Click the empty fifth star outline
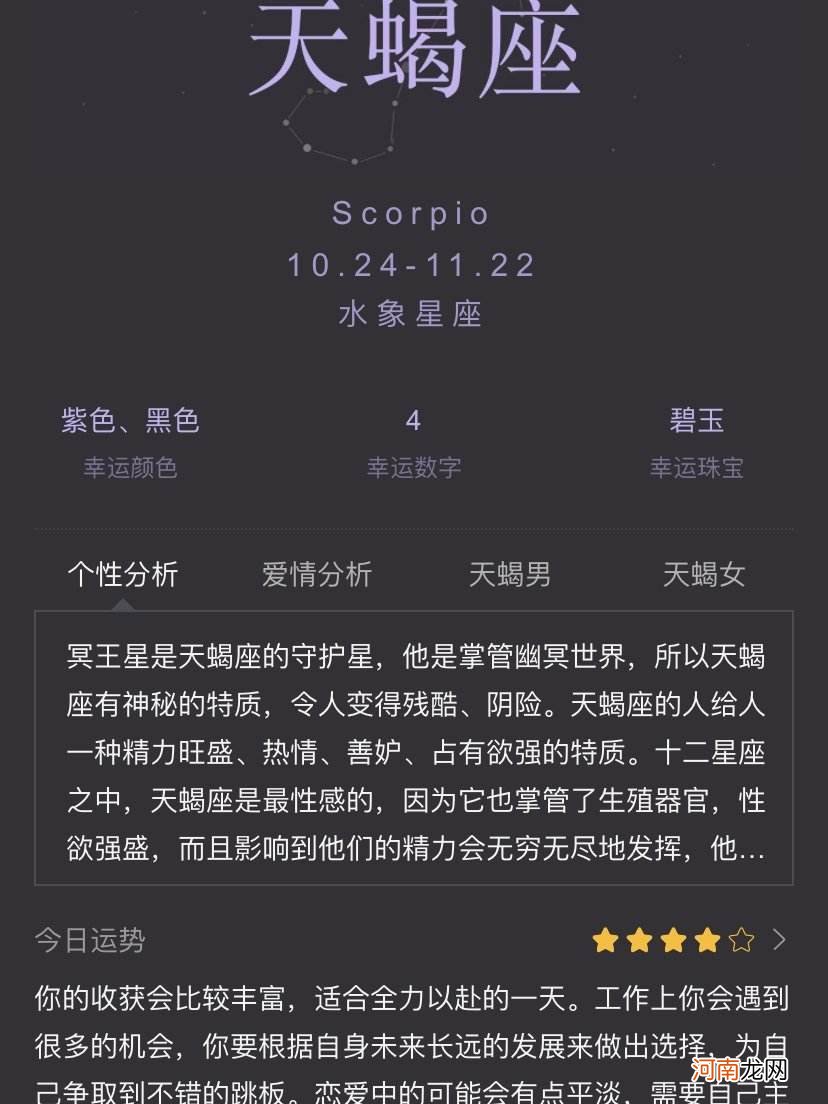The image size is (828, 1104). point(742,938)
